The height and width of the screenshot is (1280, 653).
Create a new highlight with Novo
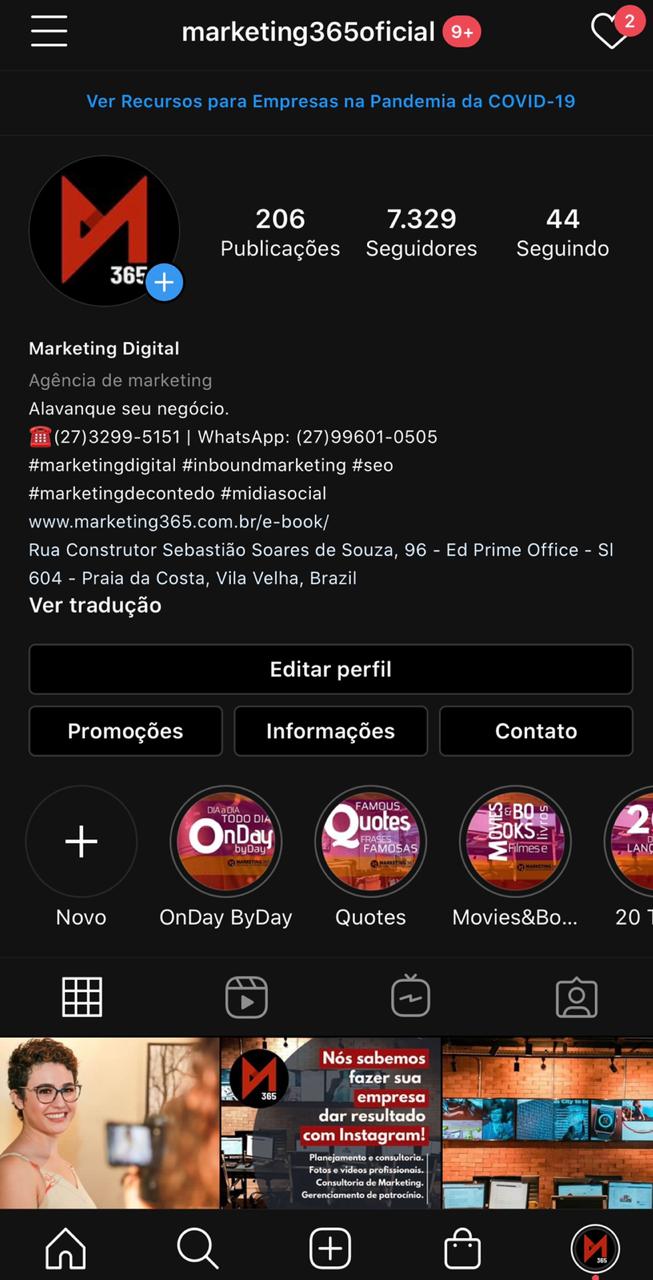point(81,842)
